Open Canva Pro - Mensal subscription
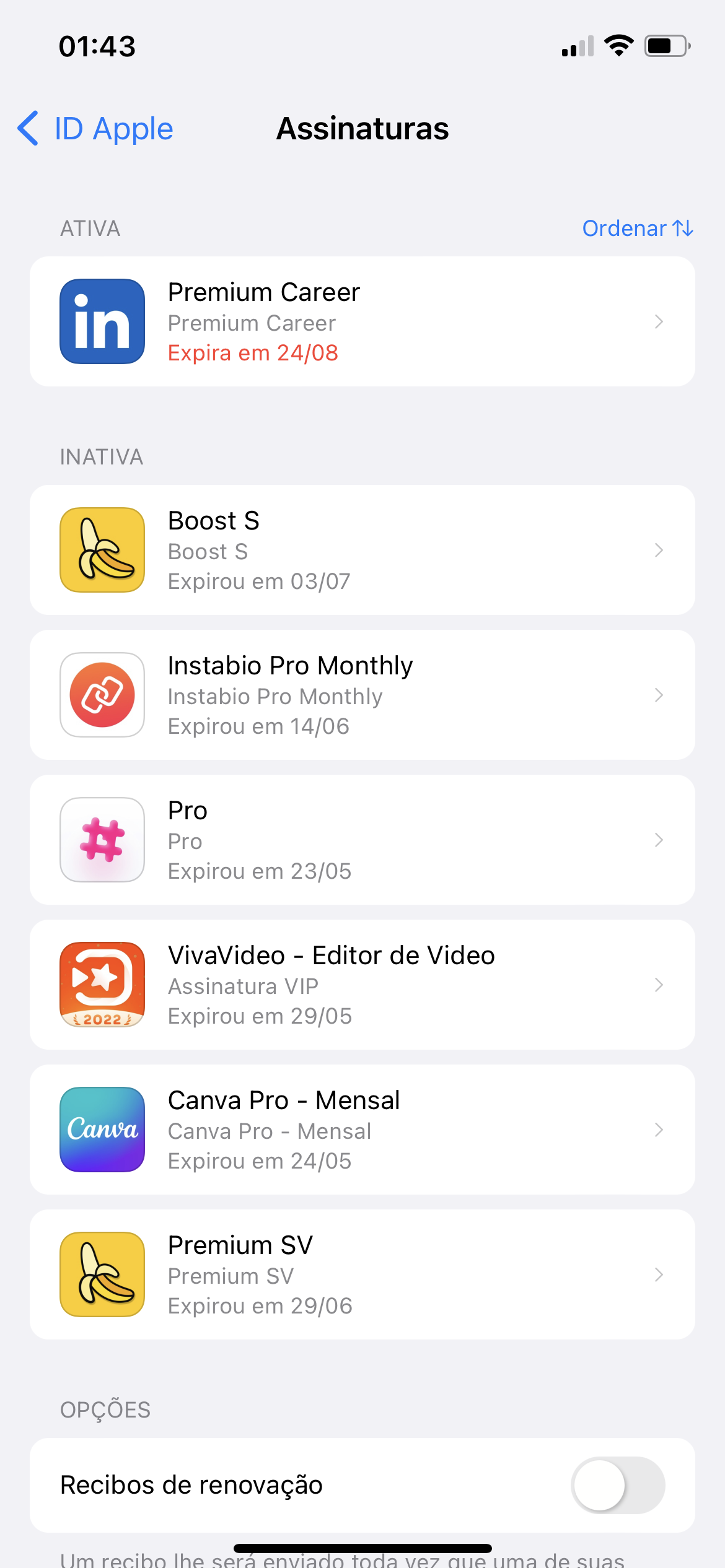The image size is (725, 1568). [x=362, y=1130]
